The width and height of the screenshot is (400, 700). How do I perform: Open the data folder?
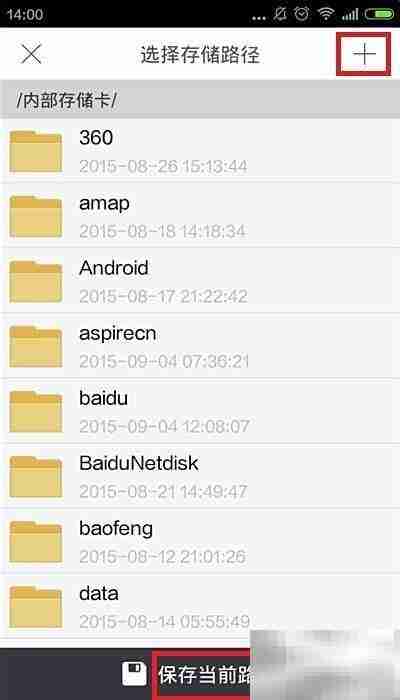click(x=200, y=606)
